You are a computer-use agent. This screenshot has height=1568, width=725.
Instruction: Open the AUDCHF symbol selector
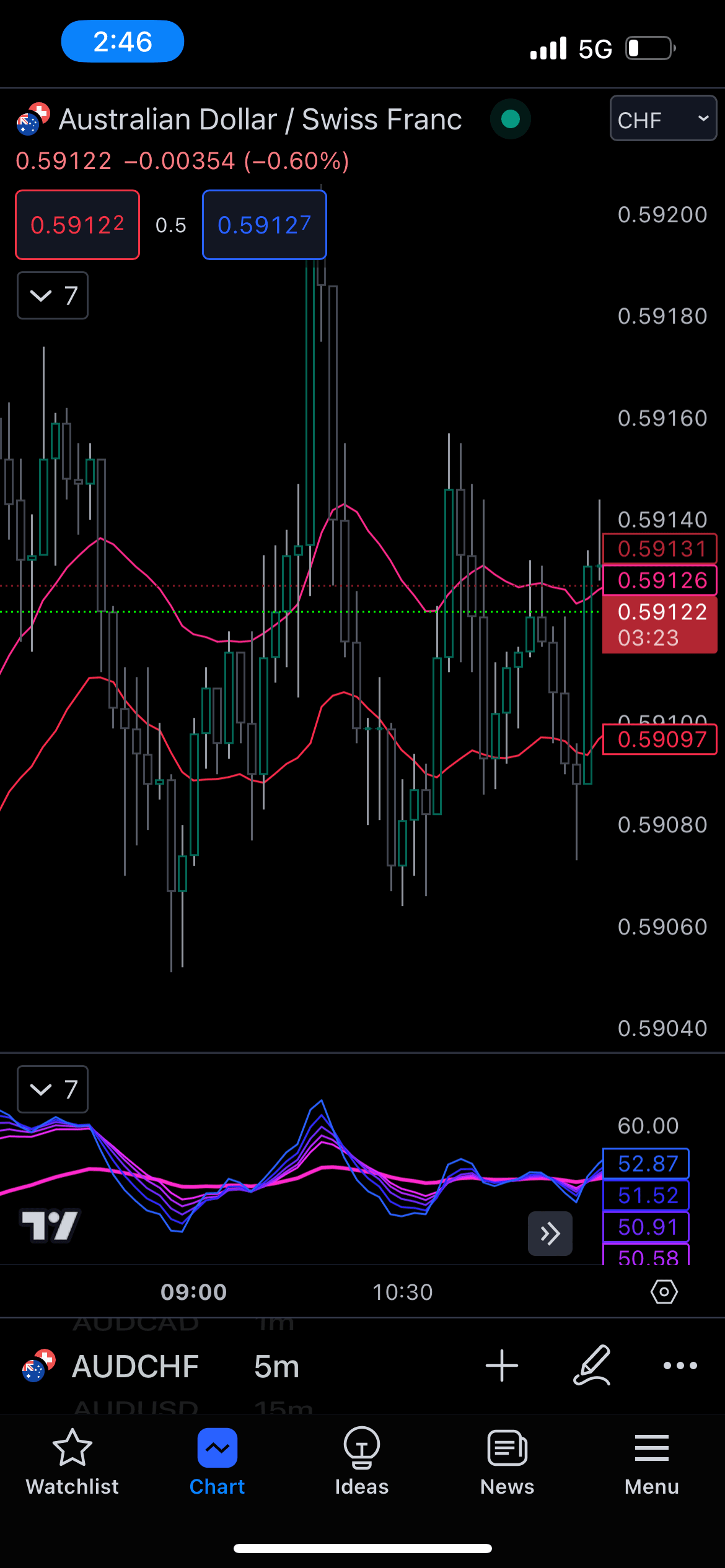(135, 1366)
